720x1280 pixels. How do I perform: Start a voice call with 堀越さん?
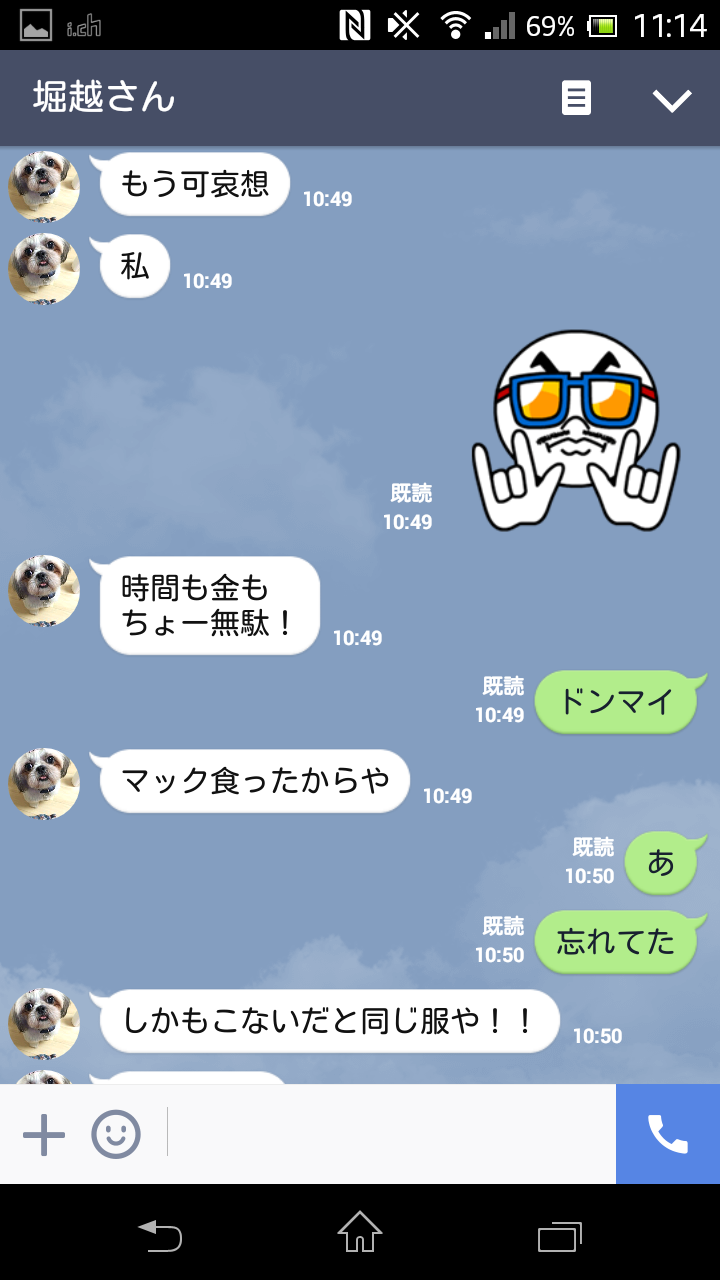point(668,1134)
